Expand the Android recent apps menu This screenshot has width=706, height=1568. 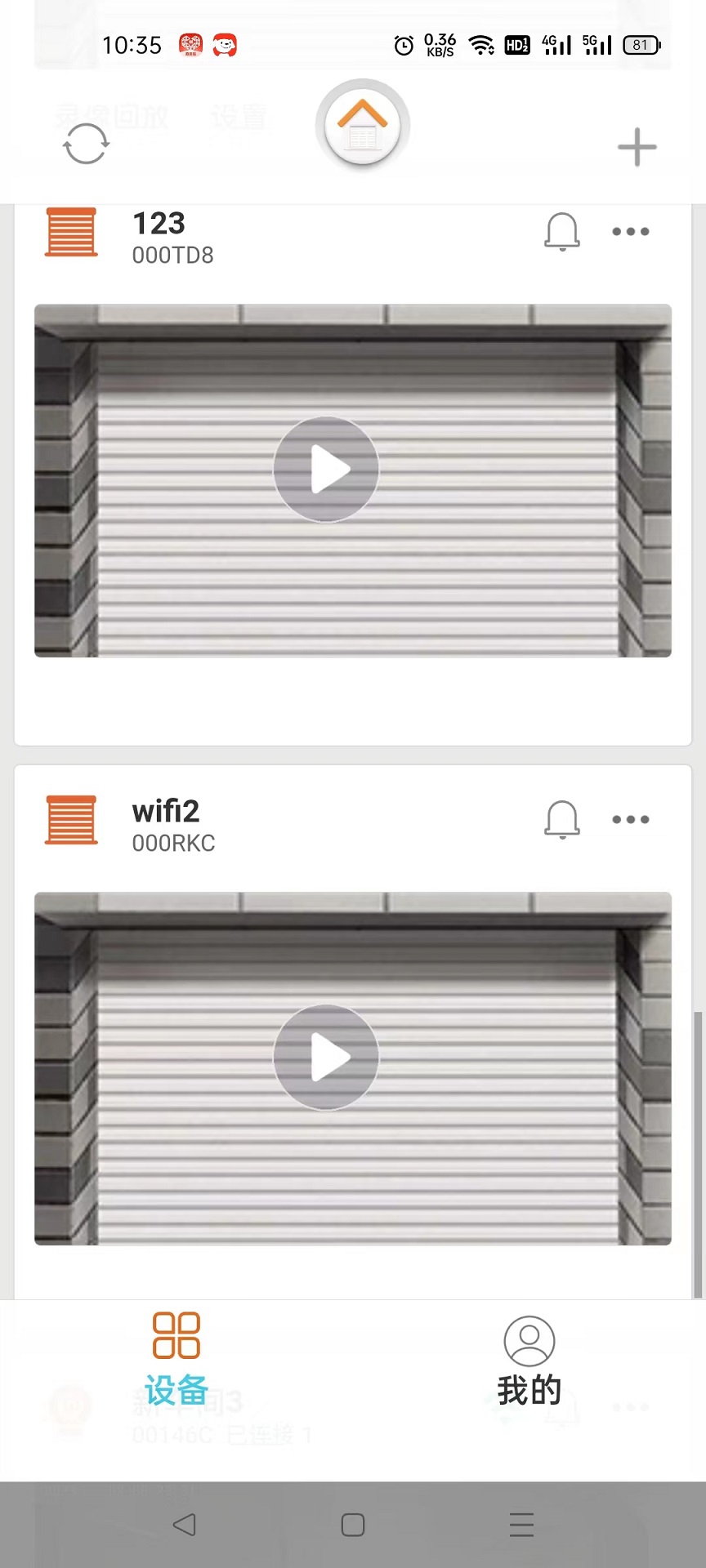pos(521,1524)
